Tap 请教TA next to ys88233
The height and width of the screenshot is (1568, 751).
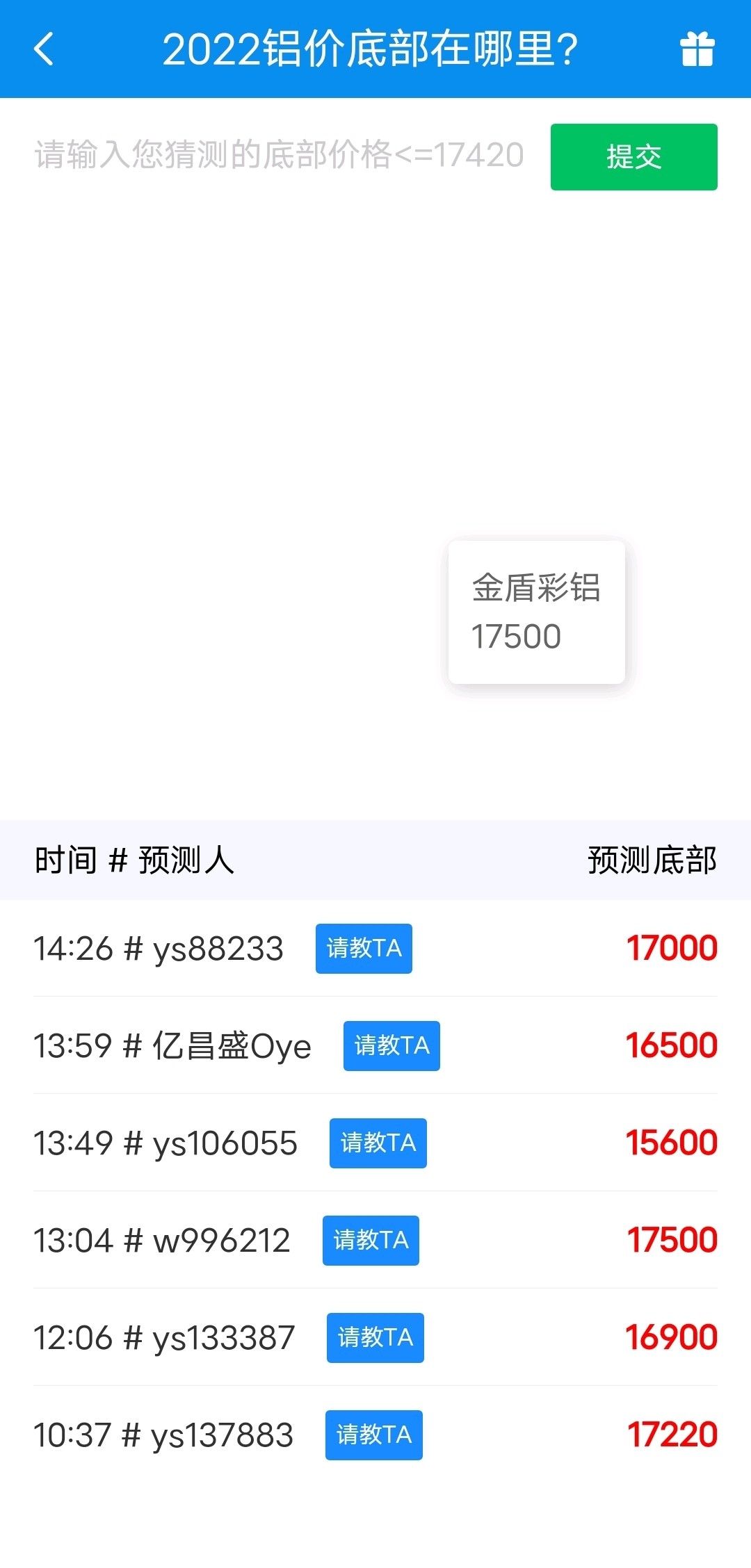pos(364,948)
